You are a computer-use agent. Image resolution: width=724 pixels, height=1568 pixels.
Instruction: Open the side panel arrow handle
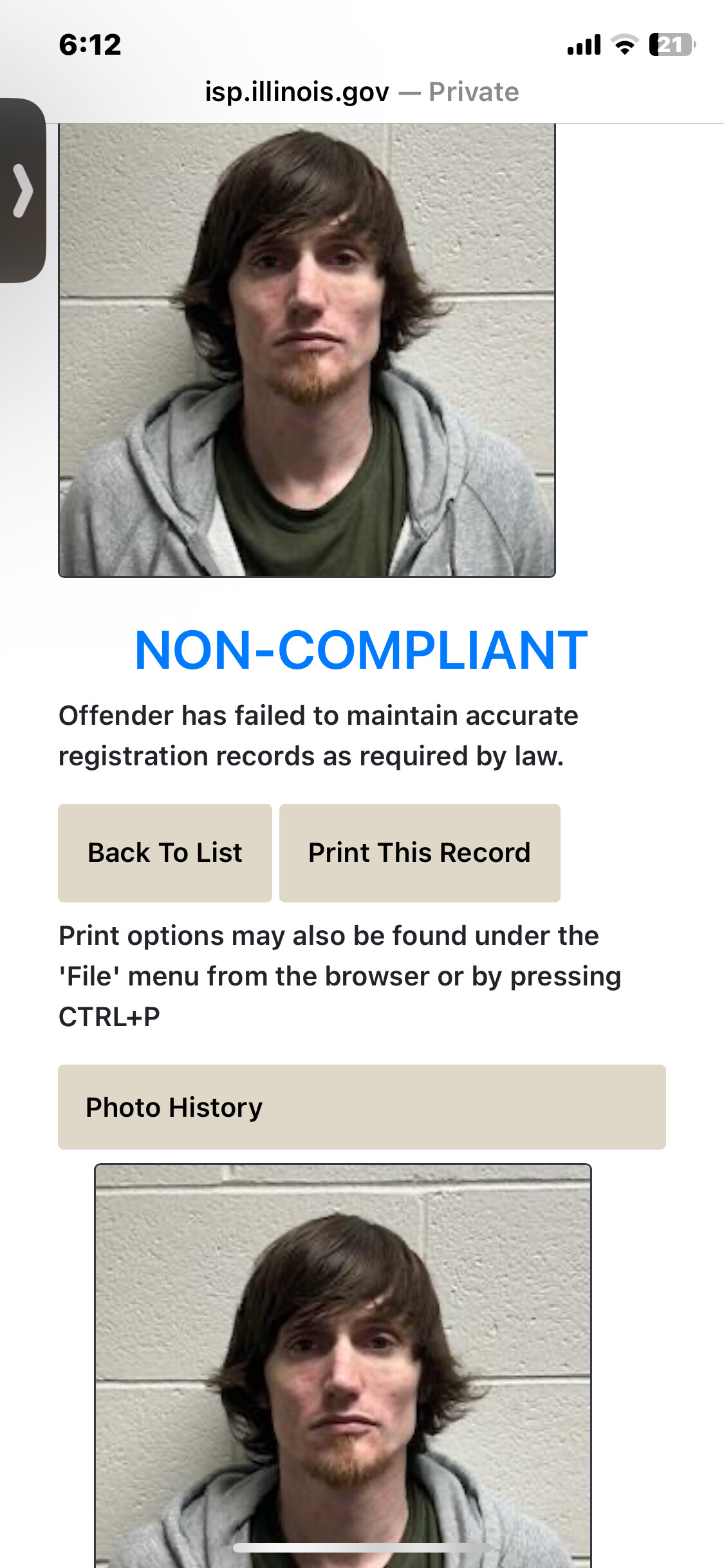click(23, 191)
